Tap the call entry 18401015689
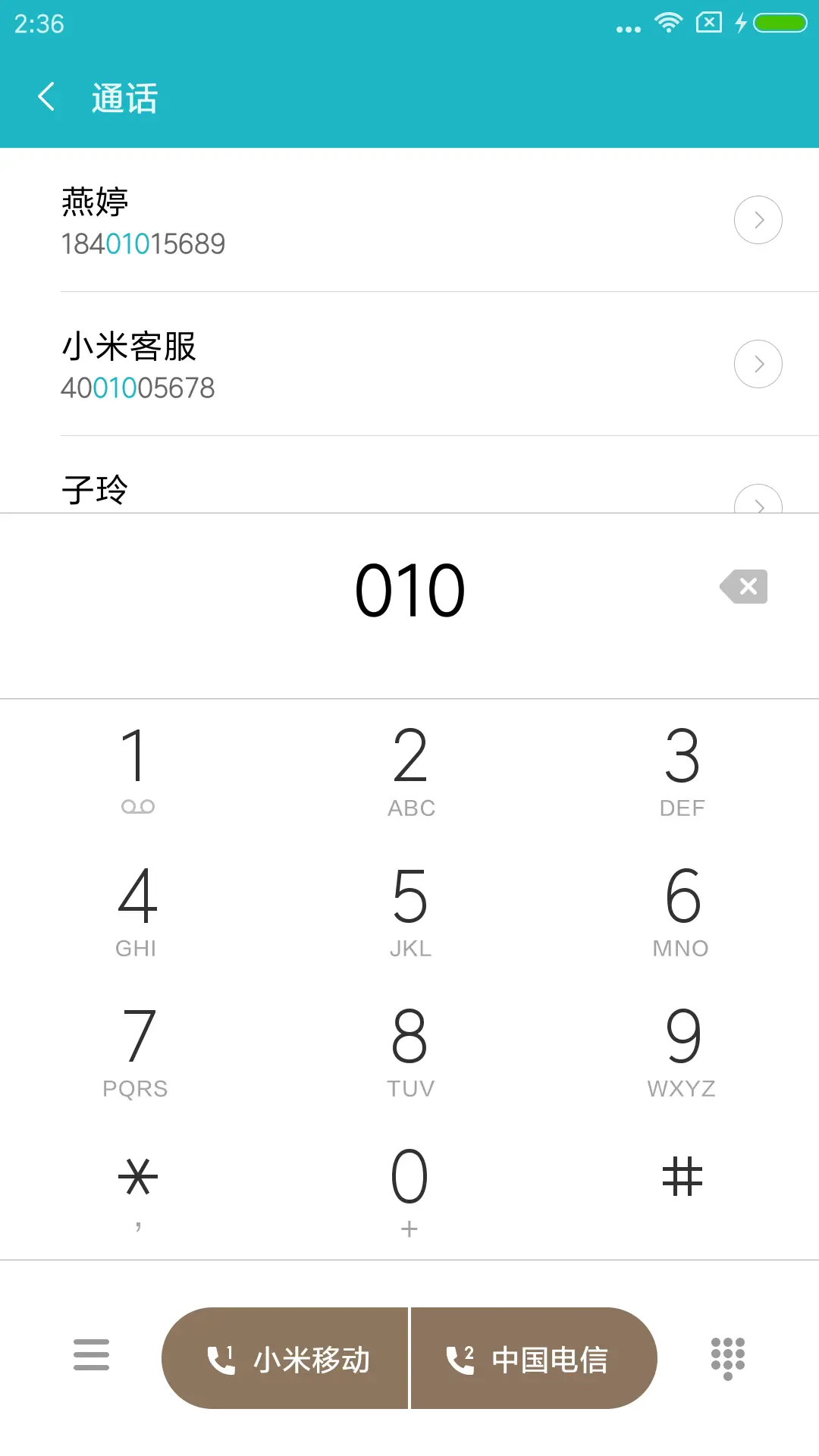This screenshot has height=1456, width=819. tap(143, 243)
